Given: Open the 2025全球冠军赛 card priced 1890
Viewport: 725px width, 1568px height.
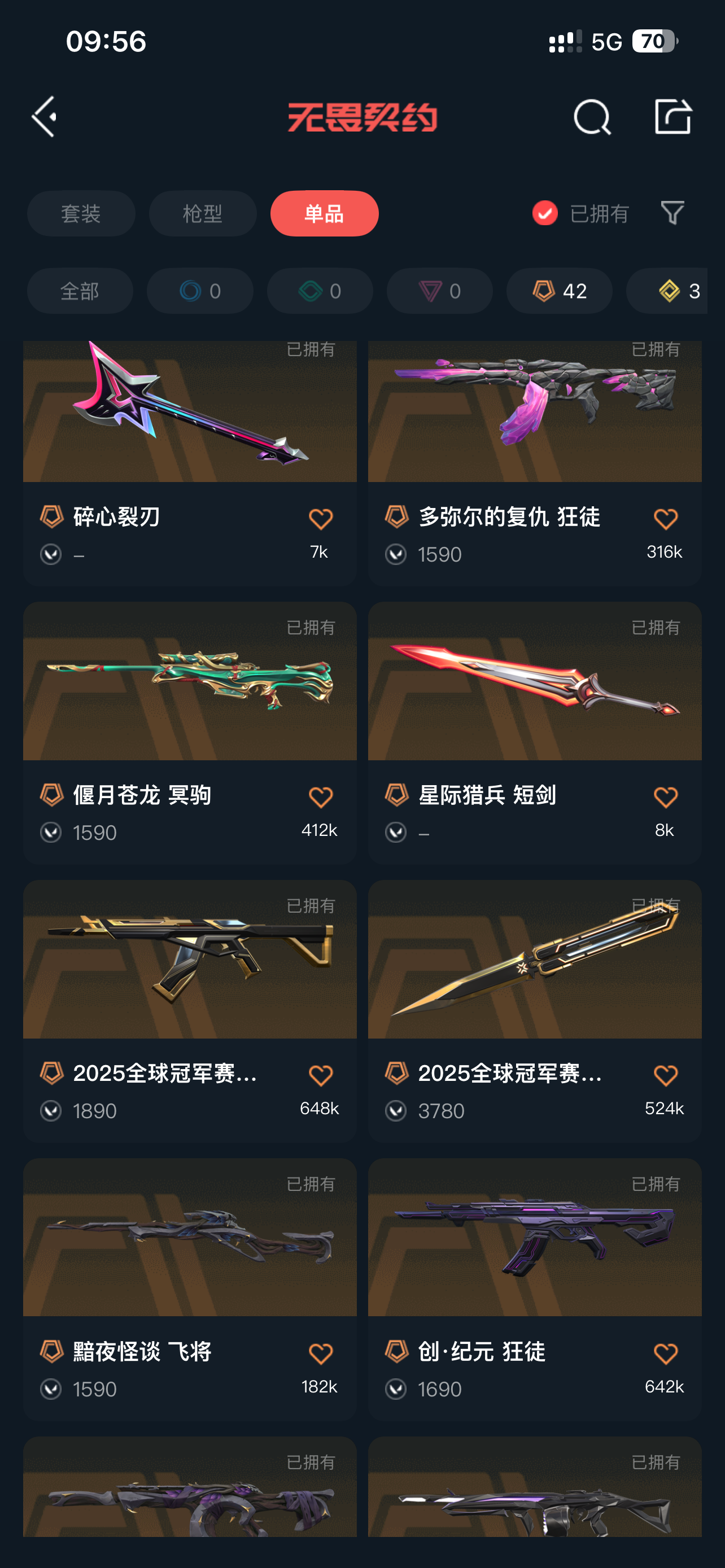Looking at the screenshot, I should (190, 1011).
